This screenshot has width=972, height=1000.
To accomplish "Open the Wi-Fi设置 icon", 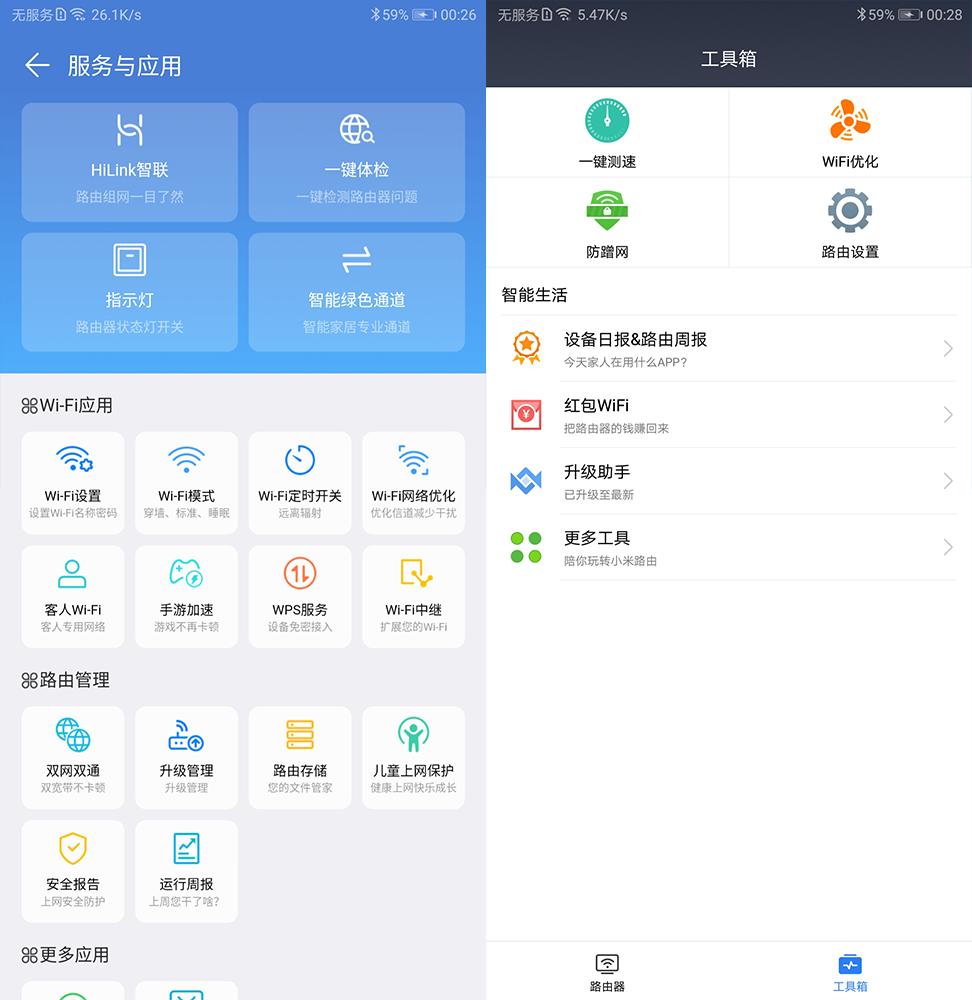I will 72,482.
